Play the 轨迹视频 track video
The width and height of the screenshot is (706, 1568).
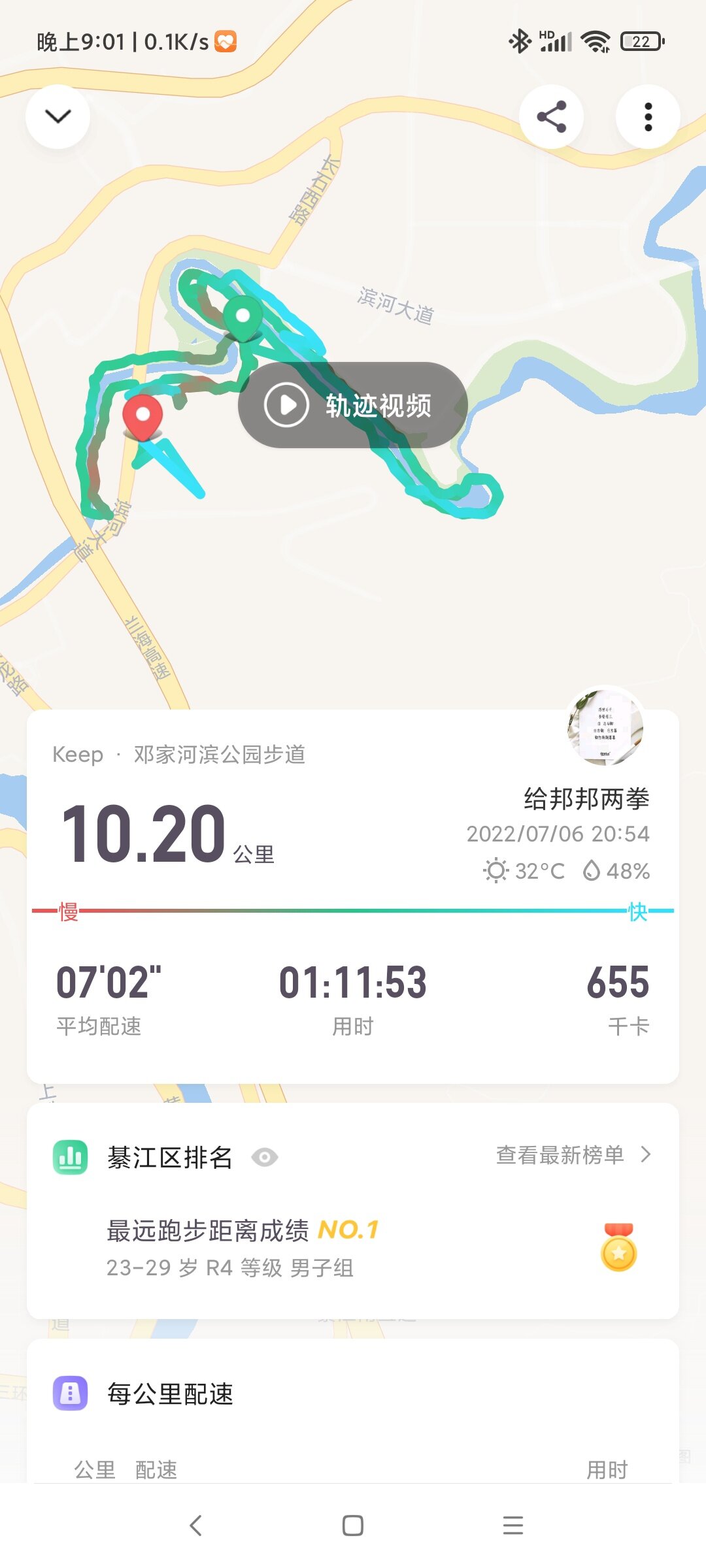pyautogui.click(x=352, y=405)
